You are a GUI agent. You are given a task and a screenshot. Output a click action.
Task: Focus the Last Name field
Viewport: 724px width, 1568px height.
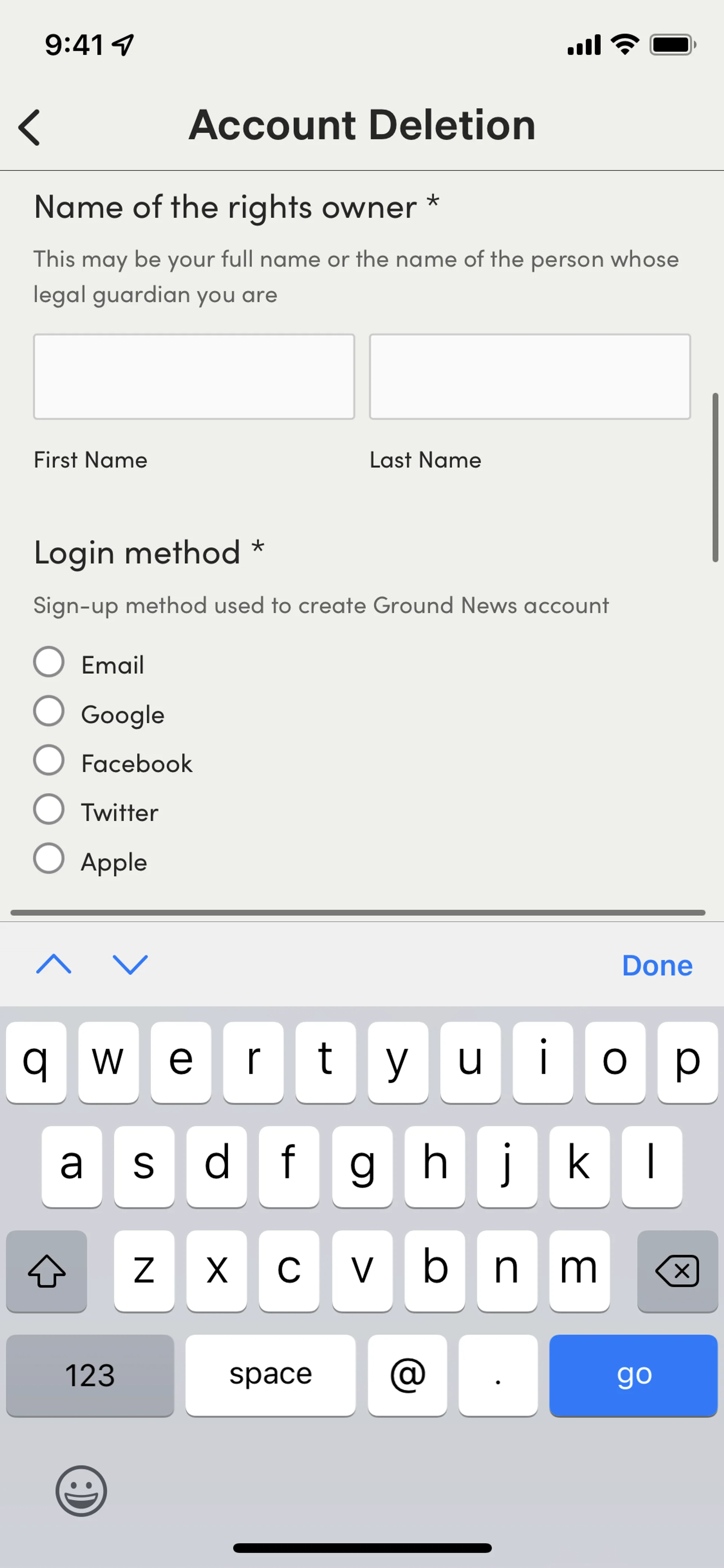[x=529, y=376]
